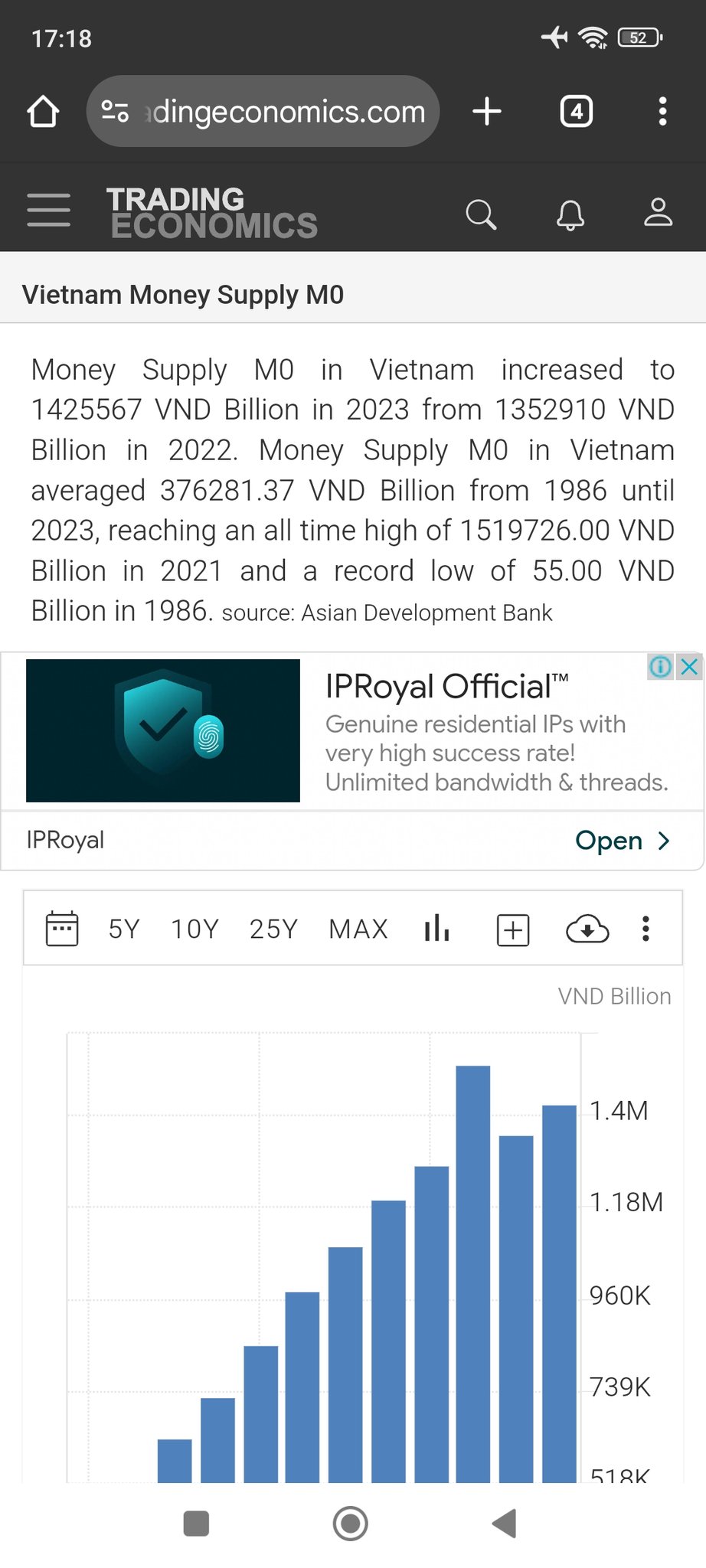Add a comparison with the plus icon
The image size is (706, 1568).
tap(513, 929)
